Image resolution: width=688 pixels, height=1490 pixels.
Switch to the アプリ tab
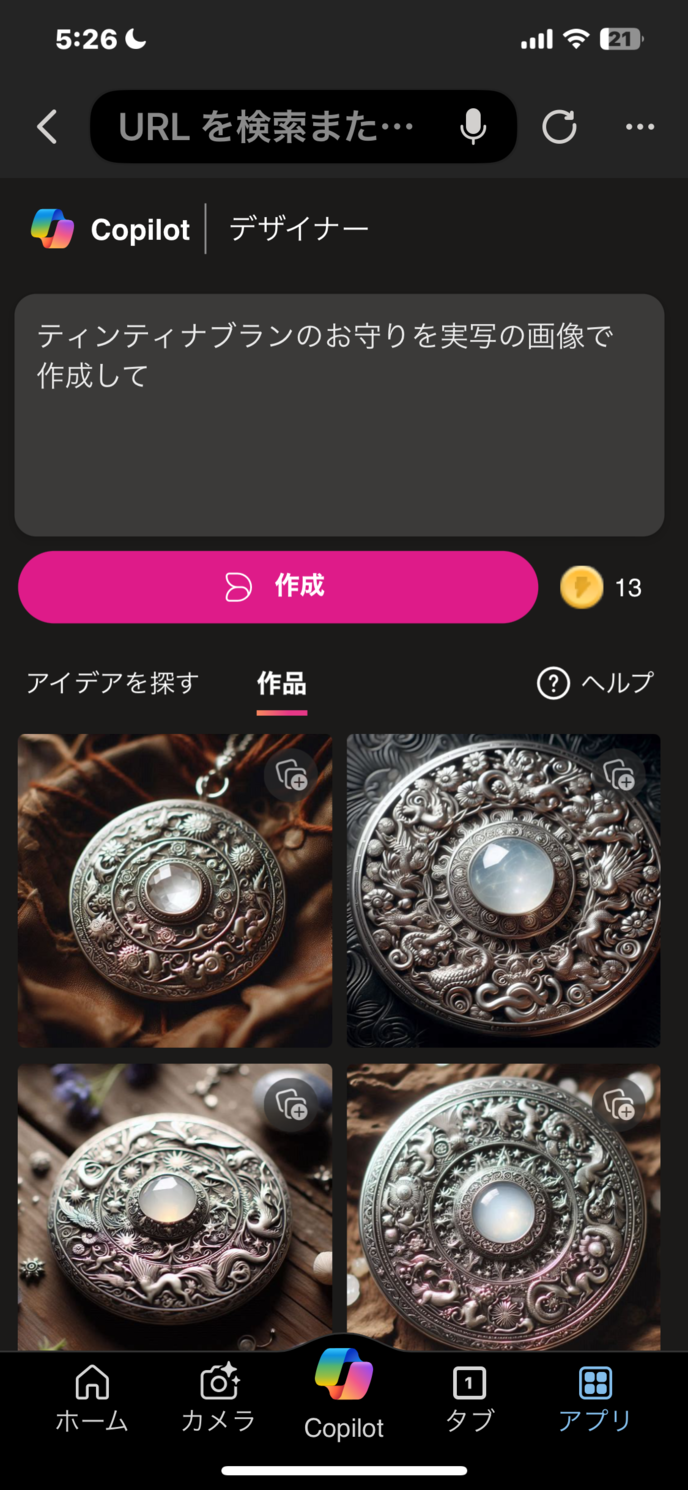(x=595, y=1398)
